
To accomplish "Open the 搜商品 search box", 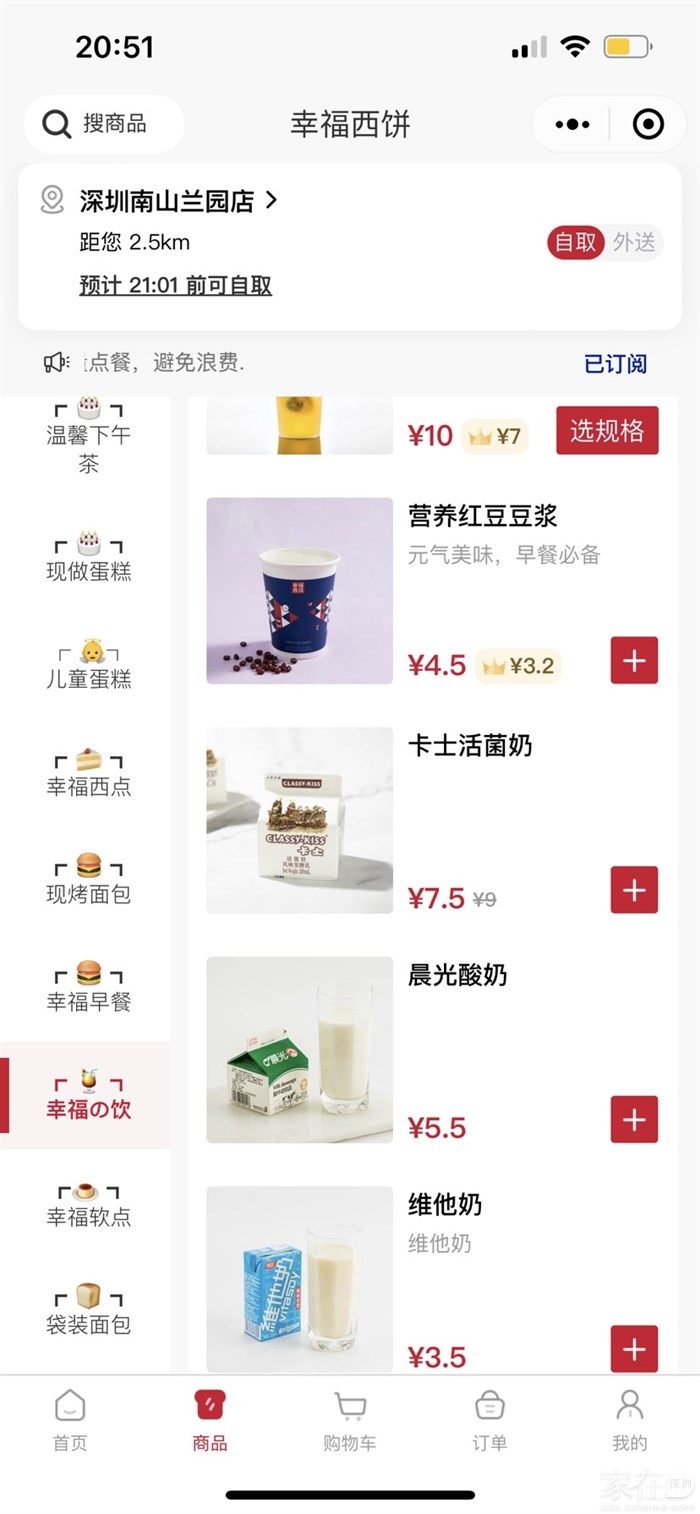I will tap(103, 124).
